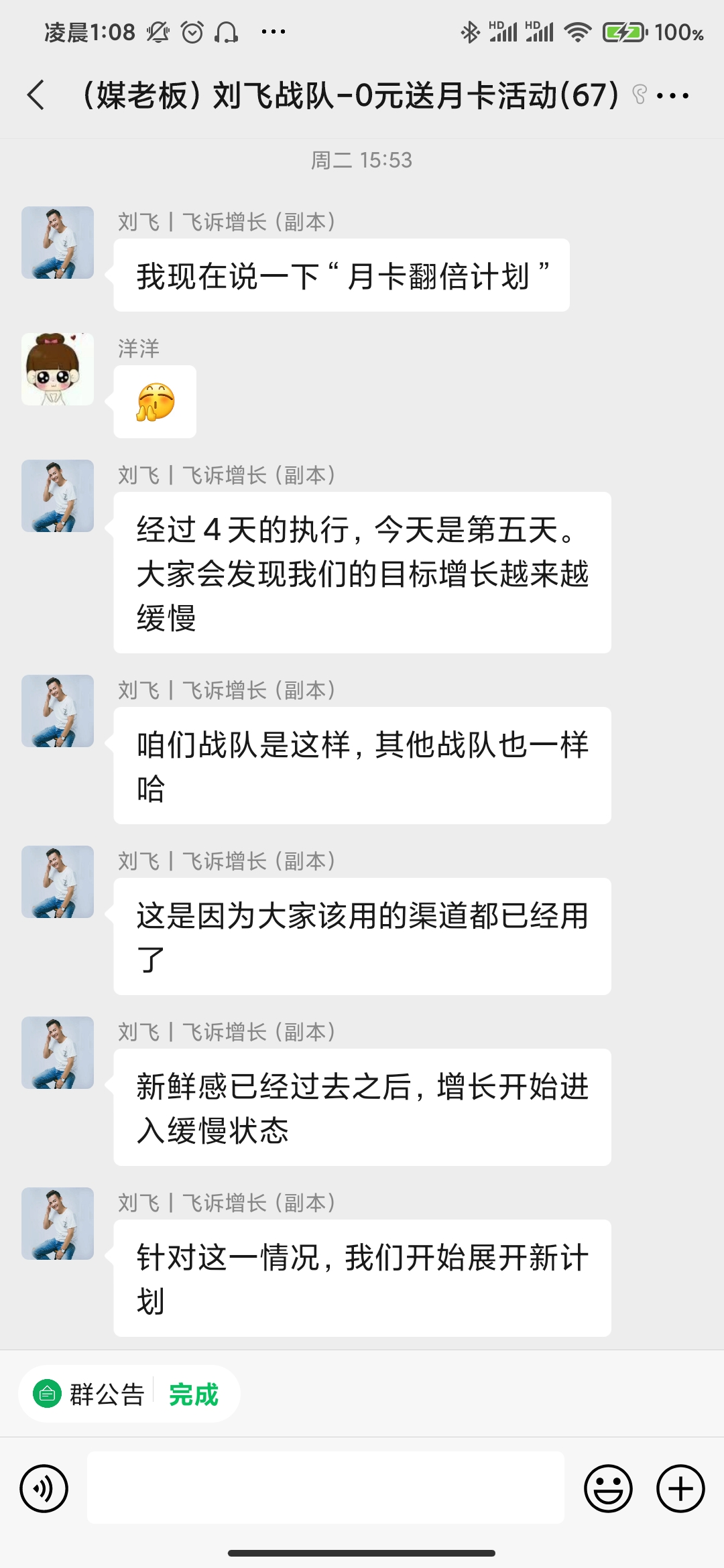The height and width of the screenshot is (1568, 724).
Task: Open 刘飞's avatar beside 月卡翻倍计划 message
Action: pyautogui.click(x=58, y=243)
